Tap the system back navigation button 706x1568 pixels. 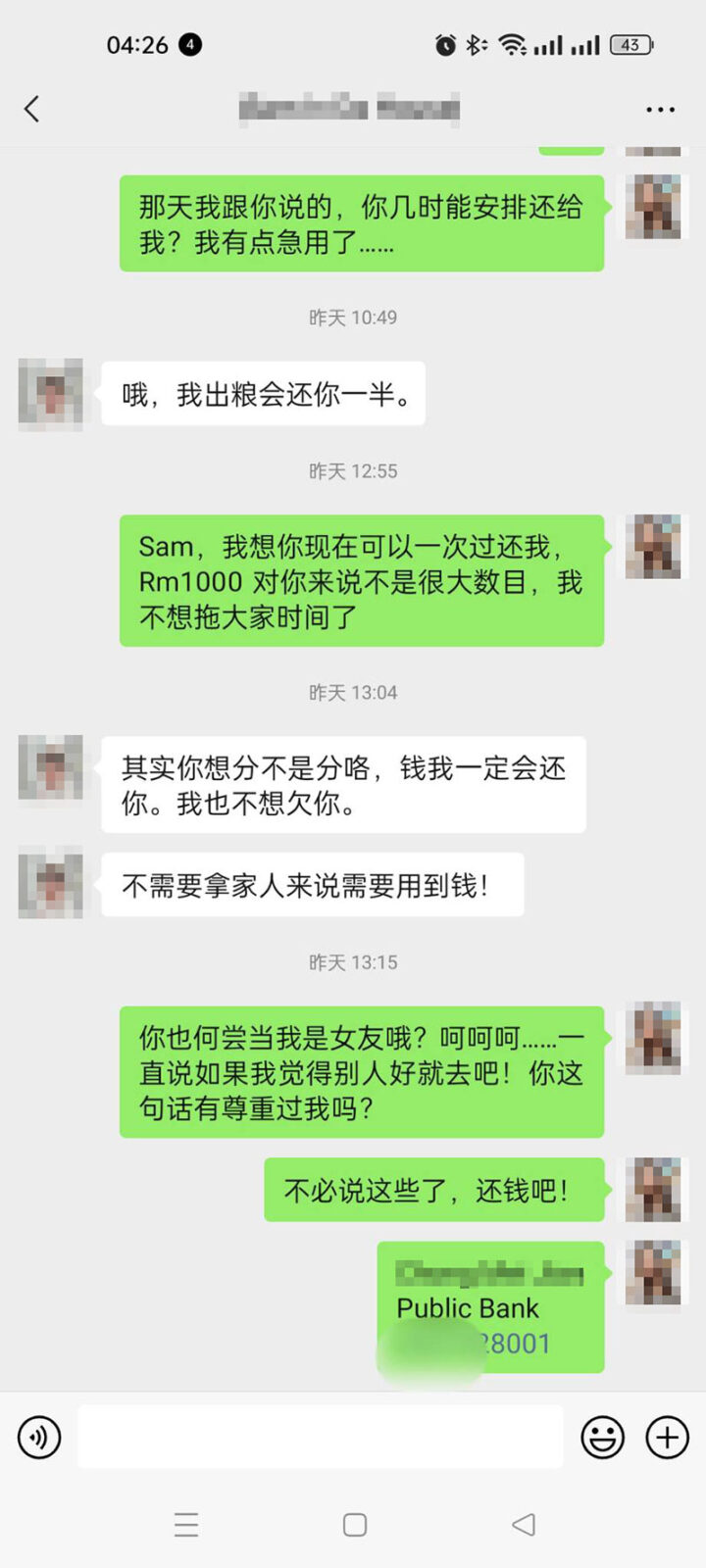pos(524,1524)
